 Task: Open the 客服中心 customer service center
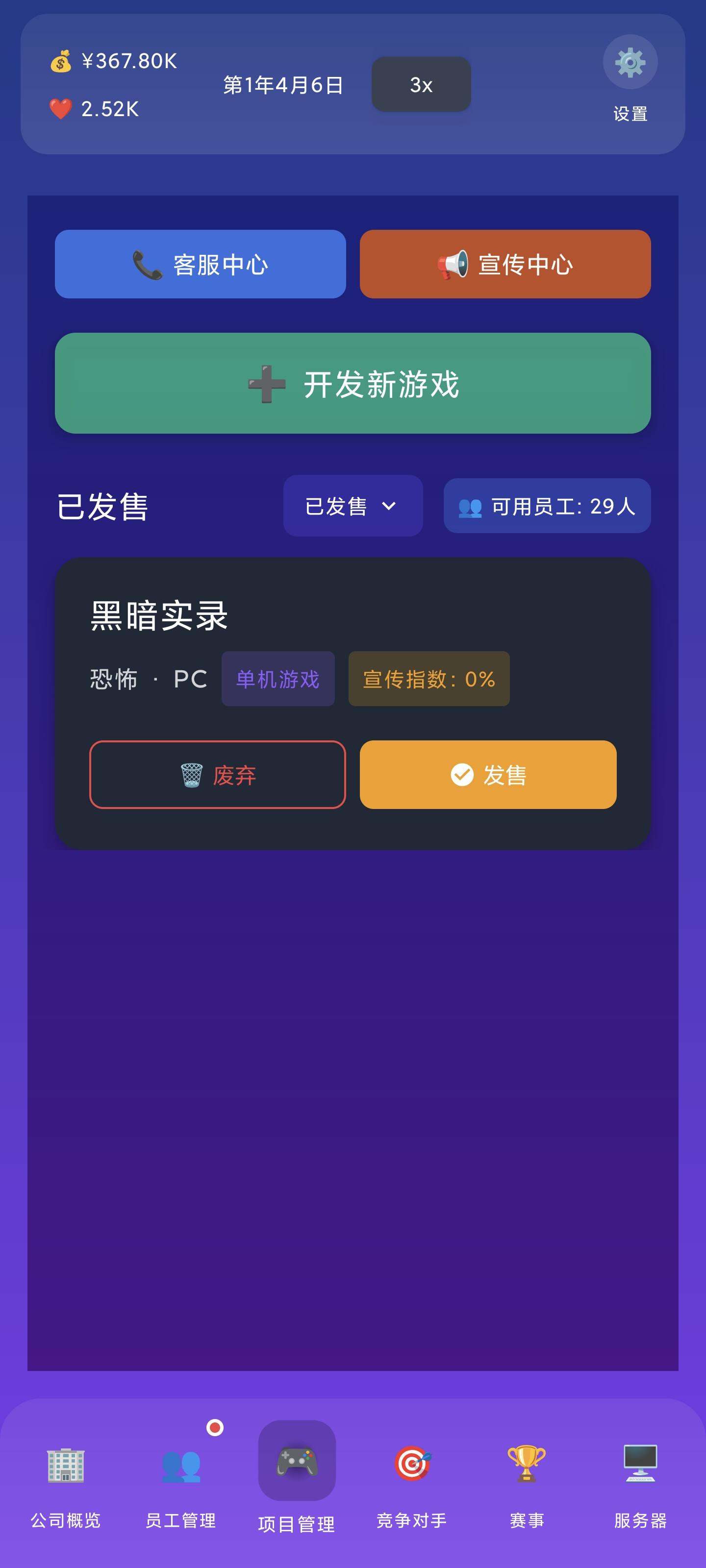(x=201, y=264)
